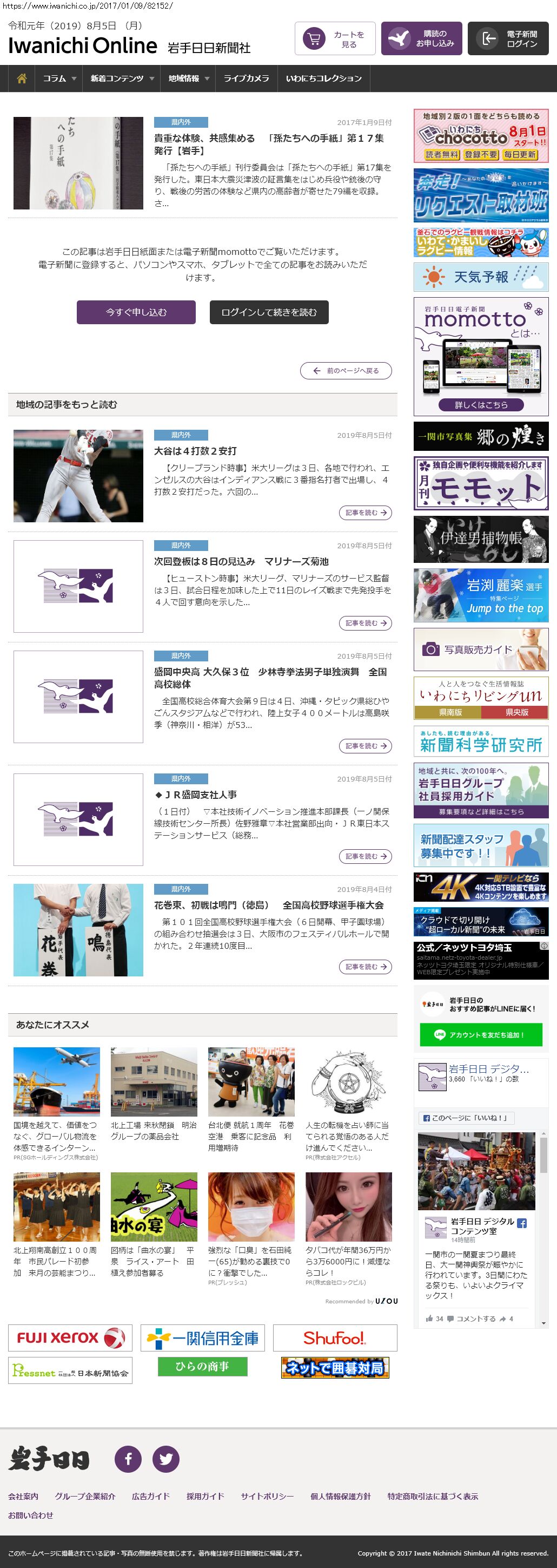Expand the 地域情報 menu
The width and height of the screenshot is (557, 1568).
pyautogui.click(x=189, y=78)
